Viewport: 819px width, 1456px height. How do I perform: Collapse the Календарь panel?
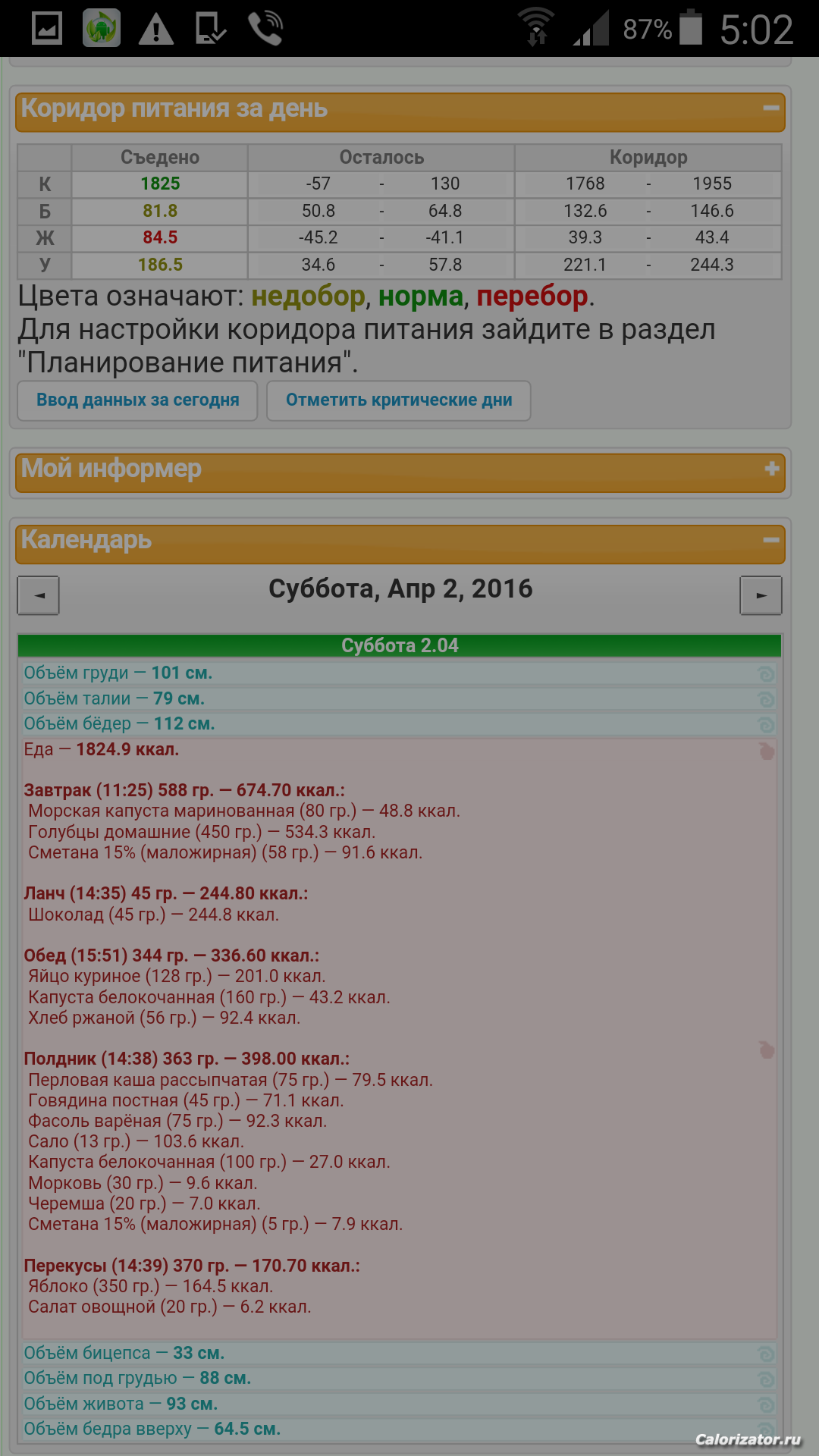pos(771,540)
